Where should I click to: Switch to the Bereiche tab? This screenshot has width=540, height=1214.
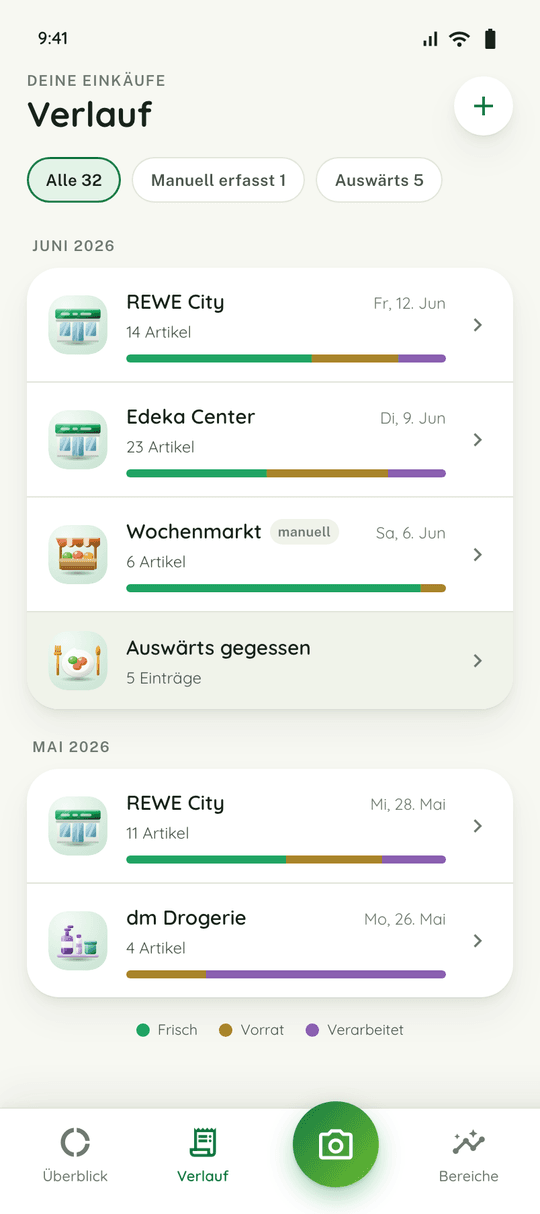[468, 1156]
